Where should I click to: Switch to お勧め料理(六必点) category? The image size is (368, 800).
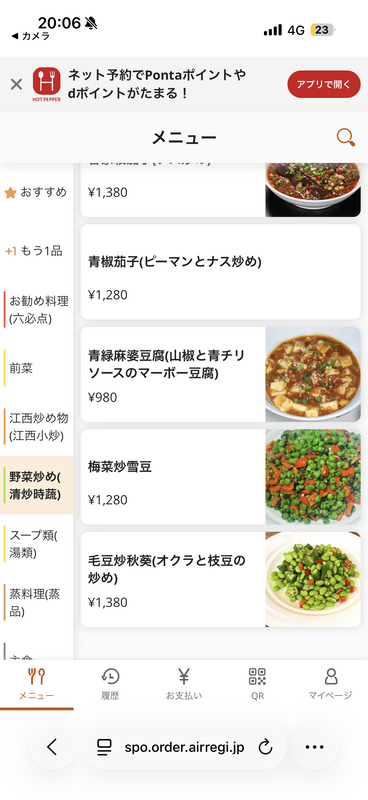click(36, 310)
